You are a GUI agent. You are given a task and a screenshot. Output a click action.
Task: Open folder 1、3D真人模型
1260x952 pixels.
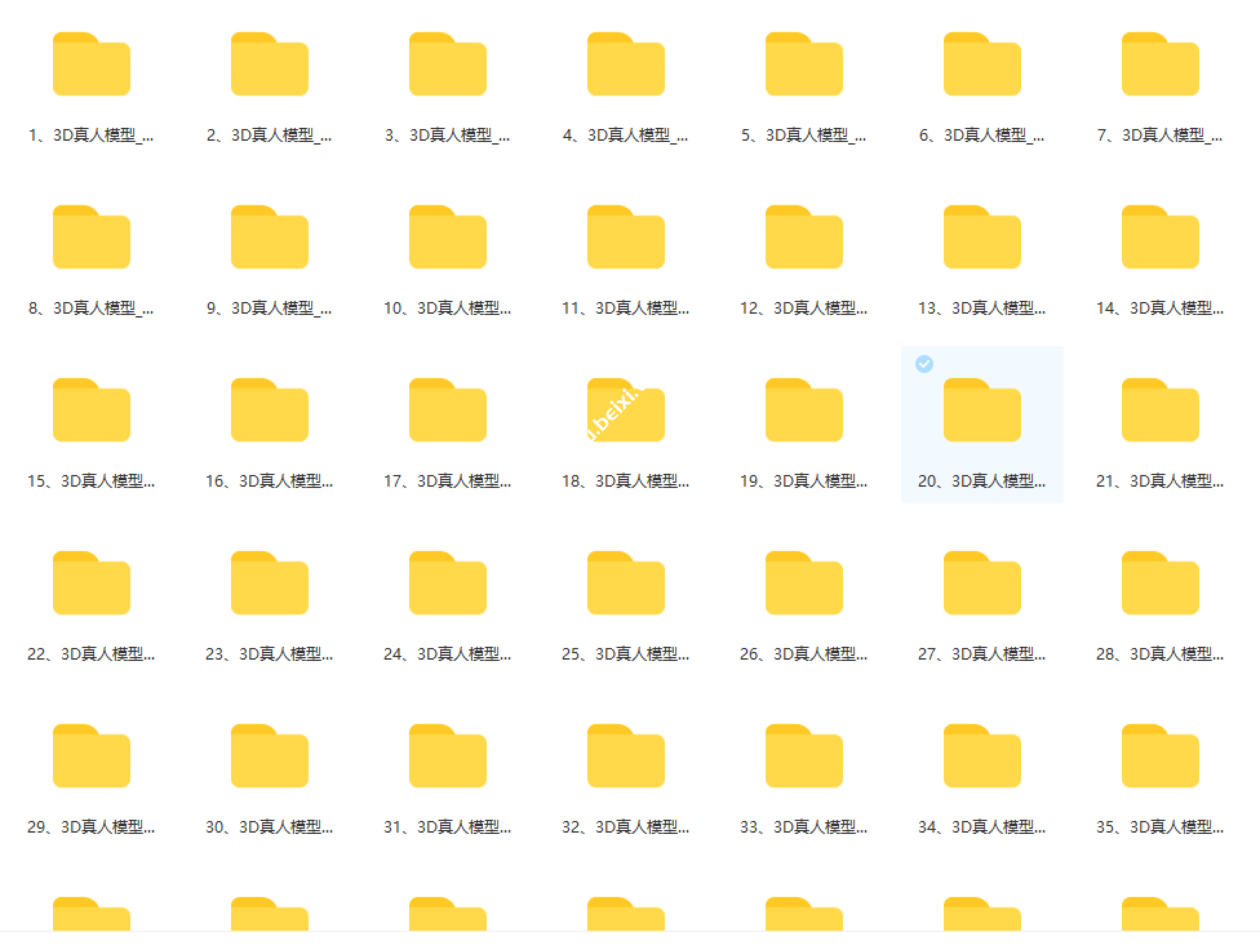pyautogui.click(x=91, y=65)
